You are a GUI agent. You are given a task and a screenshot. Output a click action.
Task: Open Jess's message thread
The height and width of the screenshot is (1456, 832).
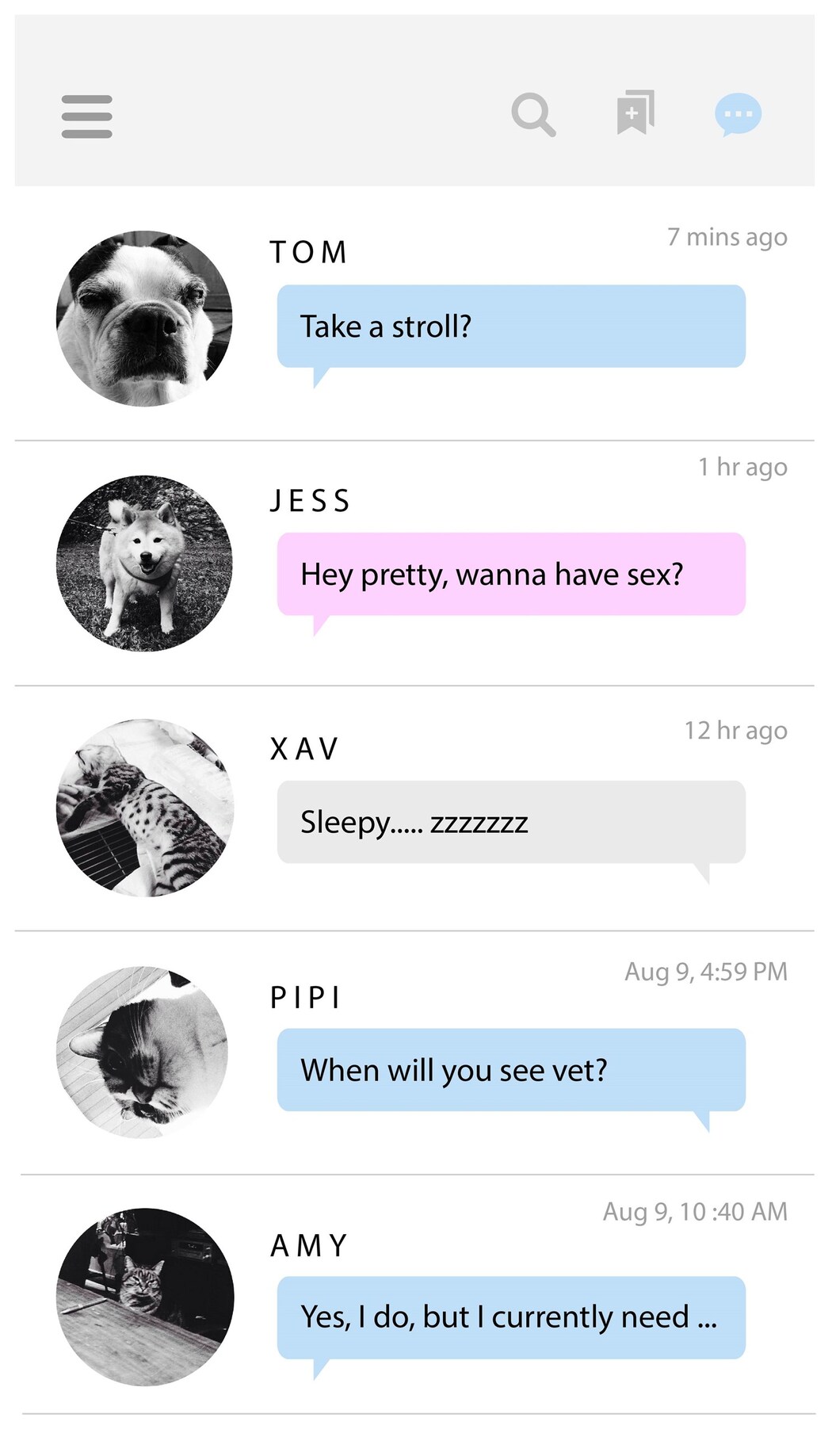coord(511,575)
